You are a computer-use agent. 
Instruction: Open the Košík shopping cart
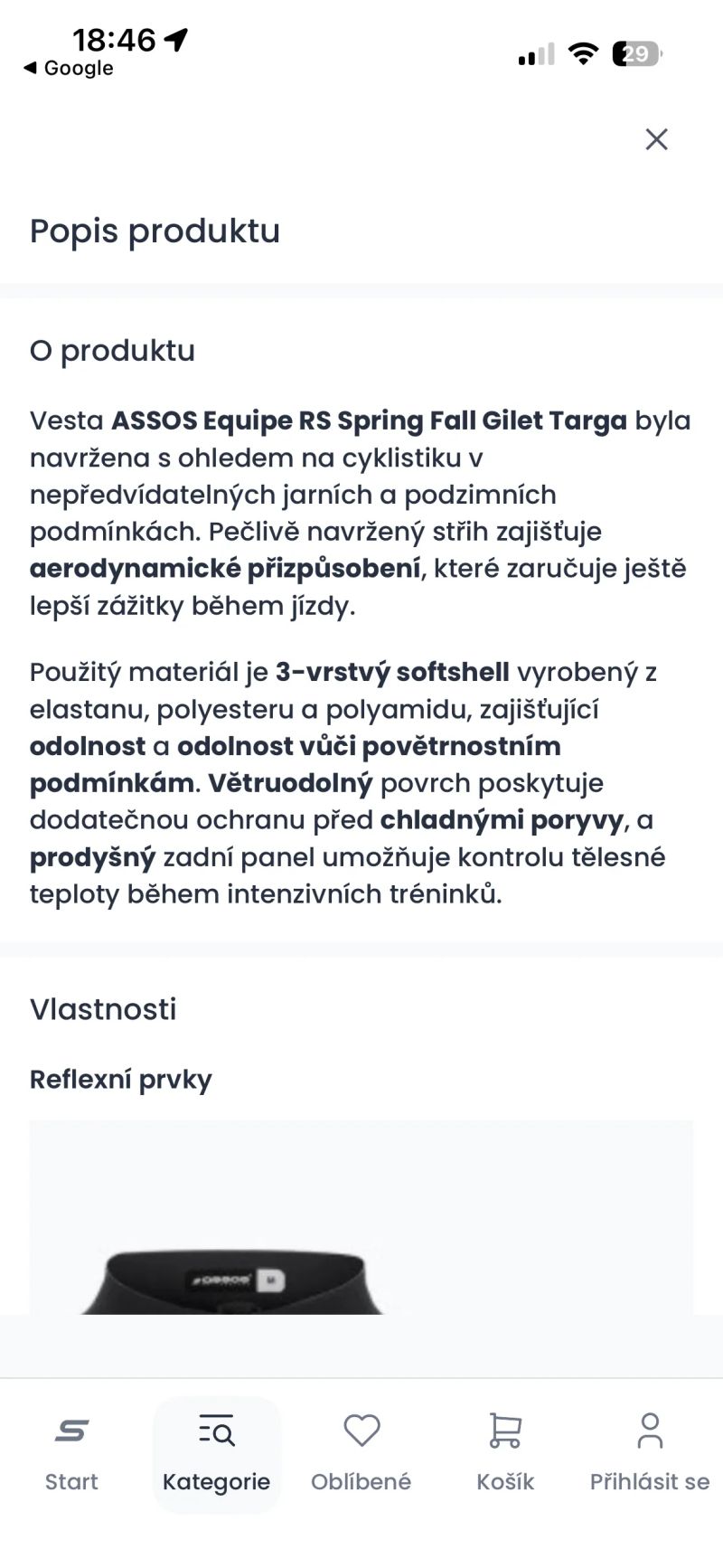click(505, 1453)
